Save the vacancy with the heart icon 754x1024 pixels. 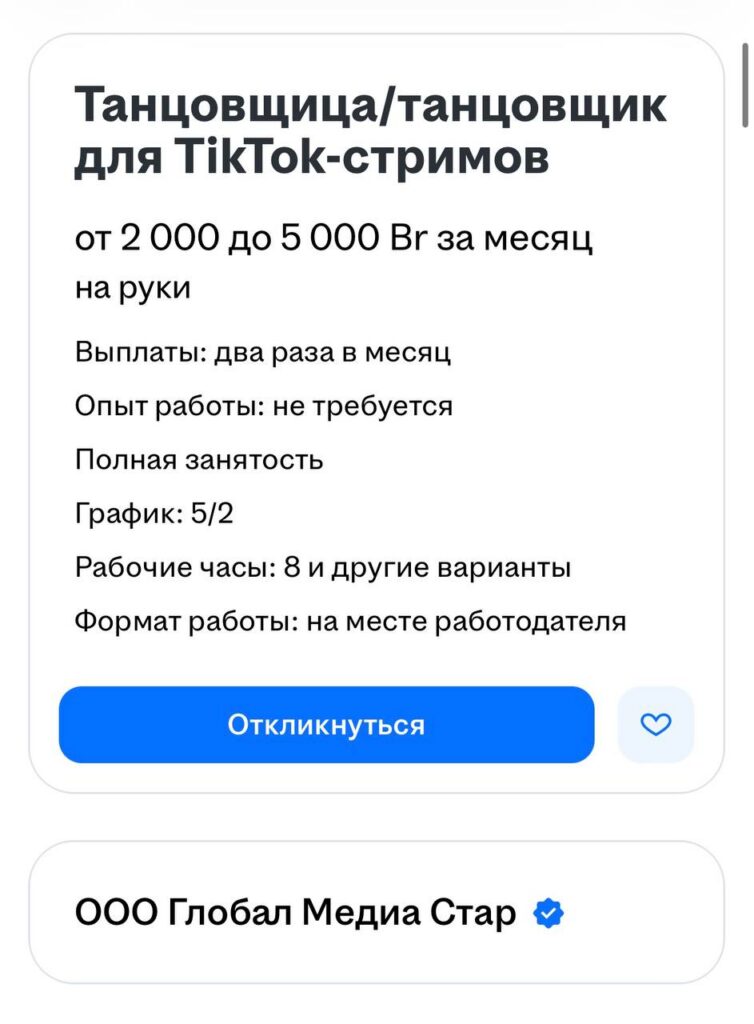pyautogui.click(x=655, y=724)
